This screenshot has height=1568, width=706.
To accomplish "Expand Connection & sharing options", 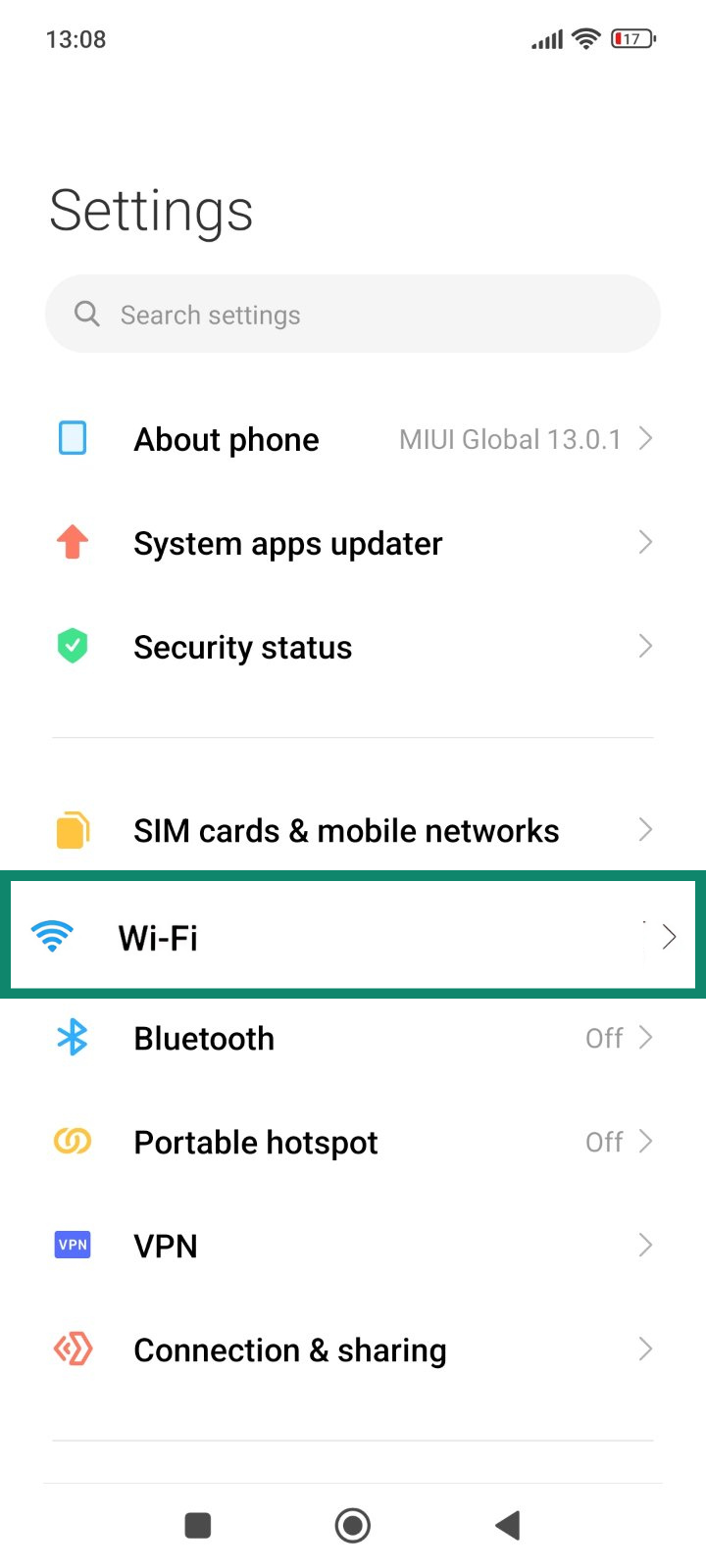I will coord(353,1348).
